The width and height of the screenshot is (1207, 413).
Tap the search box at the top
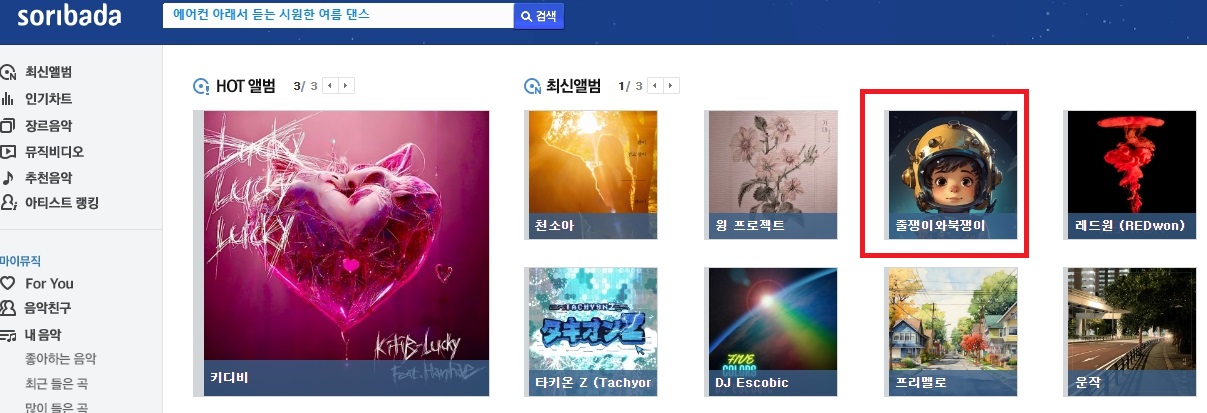point(336,16)
